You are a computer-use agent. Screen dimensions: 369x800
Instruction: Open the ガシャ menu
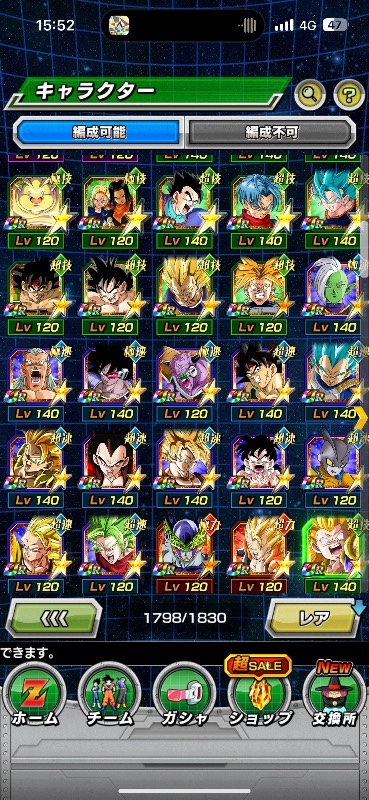pos(184,694)
